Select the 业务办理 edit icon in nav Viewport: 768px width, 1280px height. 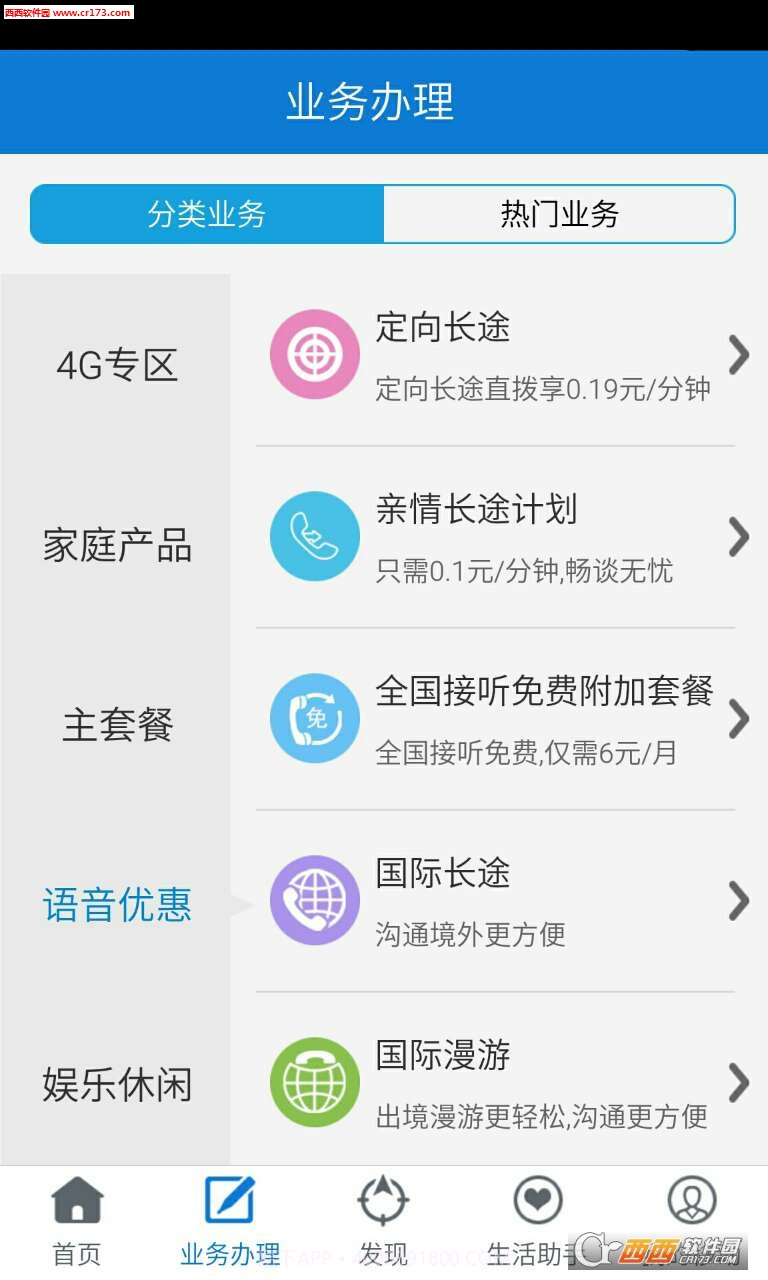click(230, 1198)
